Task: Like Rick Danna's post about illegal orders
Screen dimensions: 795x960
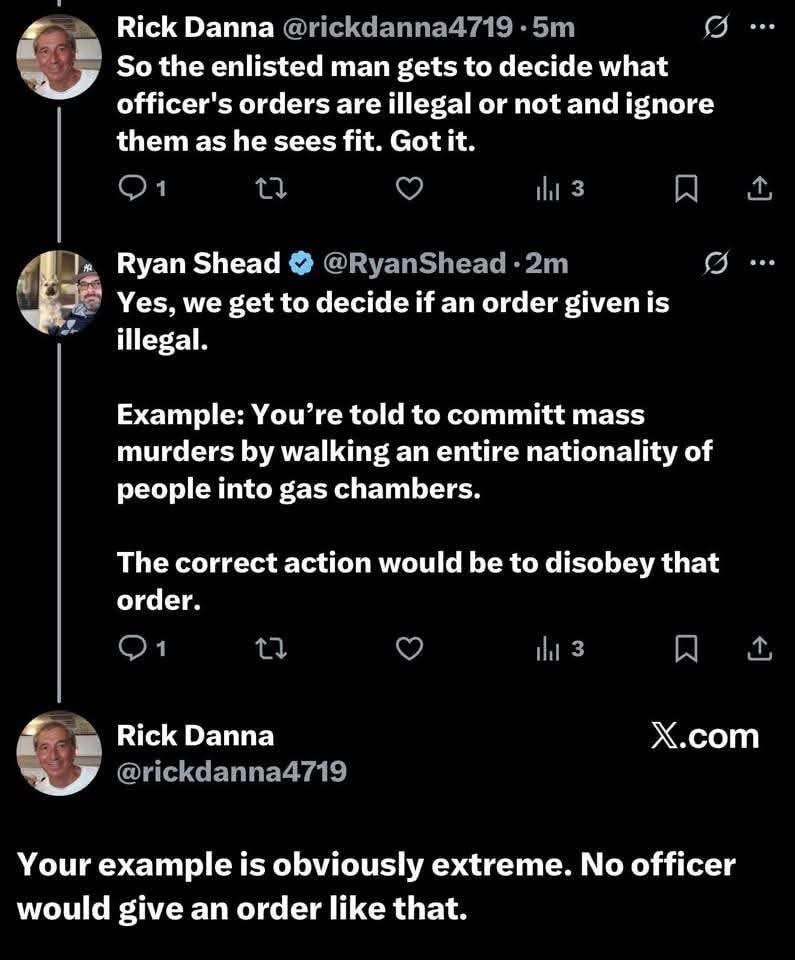Action: [408, 189]
